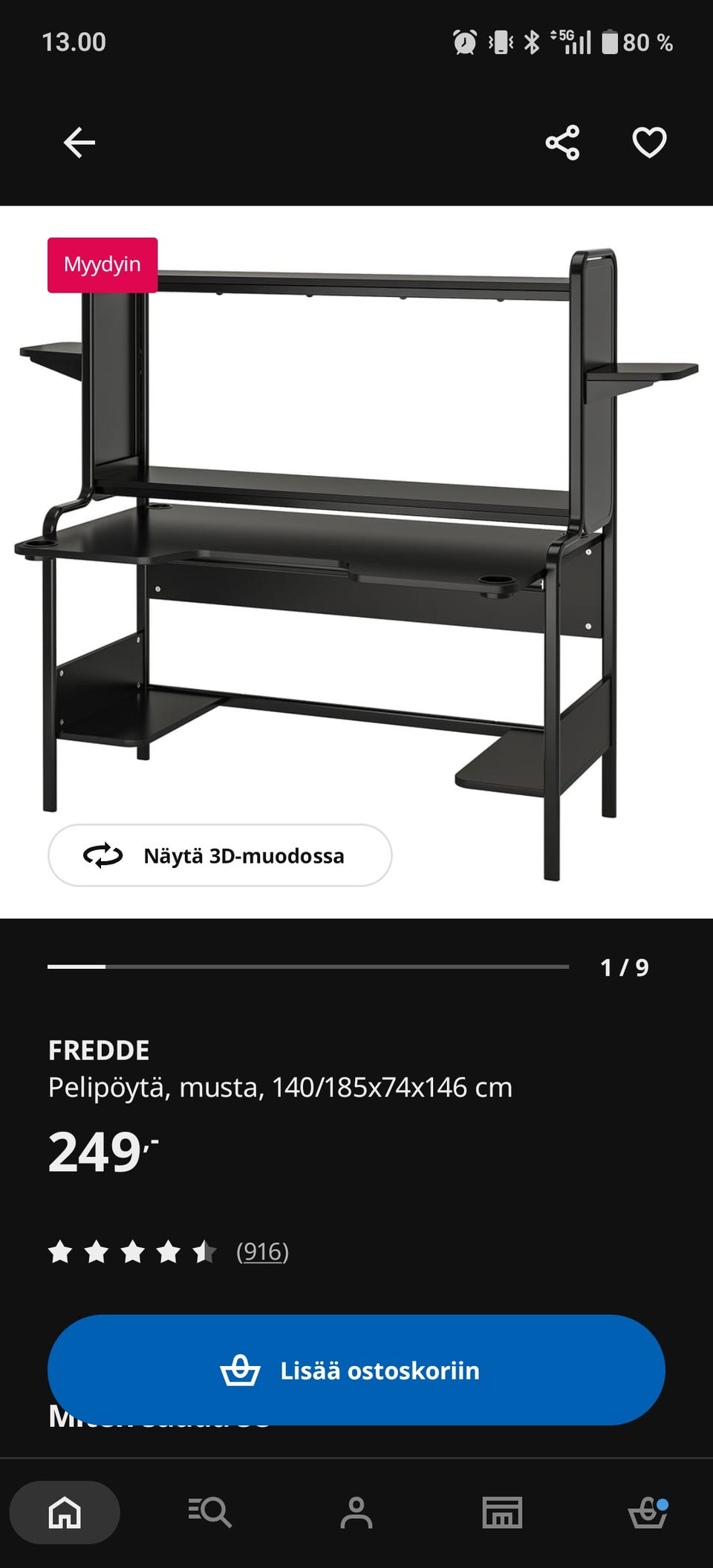
Task: Go back using the arrow icon
Action: click(79, 143)
